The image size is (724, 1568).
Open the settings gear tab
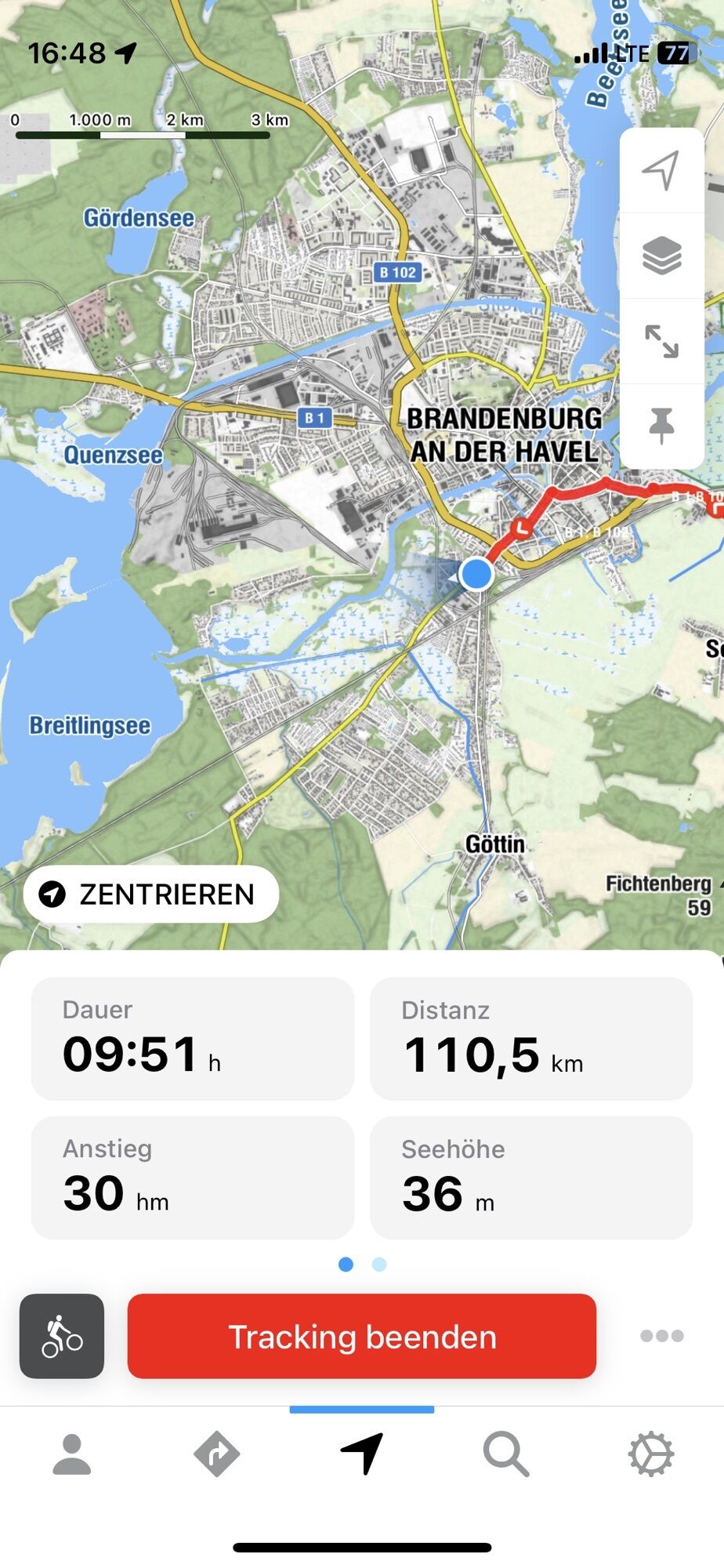point(651,1454)
